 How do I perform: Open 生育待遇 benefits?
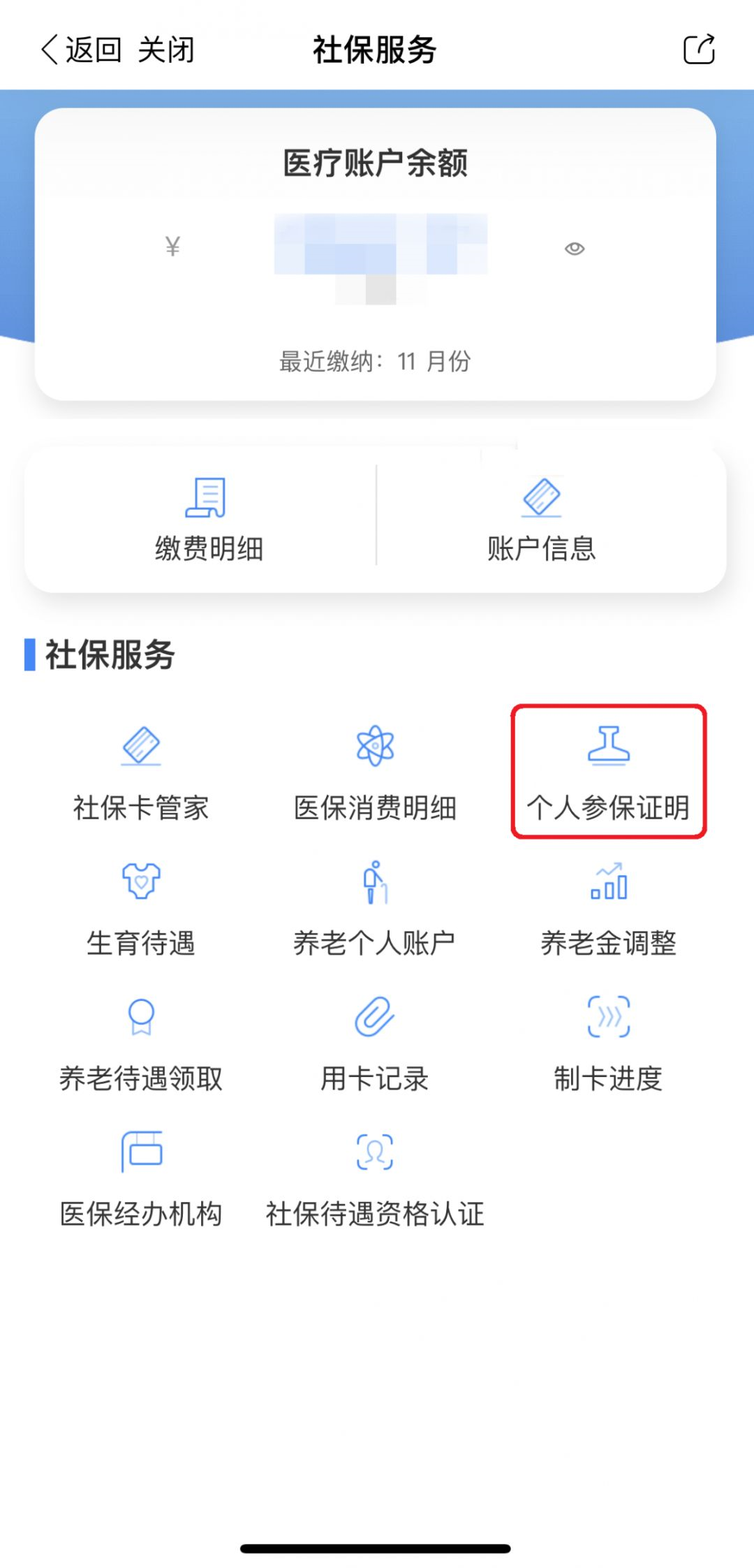141,909
